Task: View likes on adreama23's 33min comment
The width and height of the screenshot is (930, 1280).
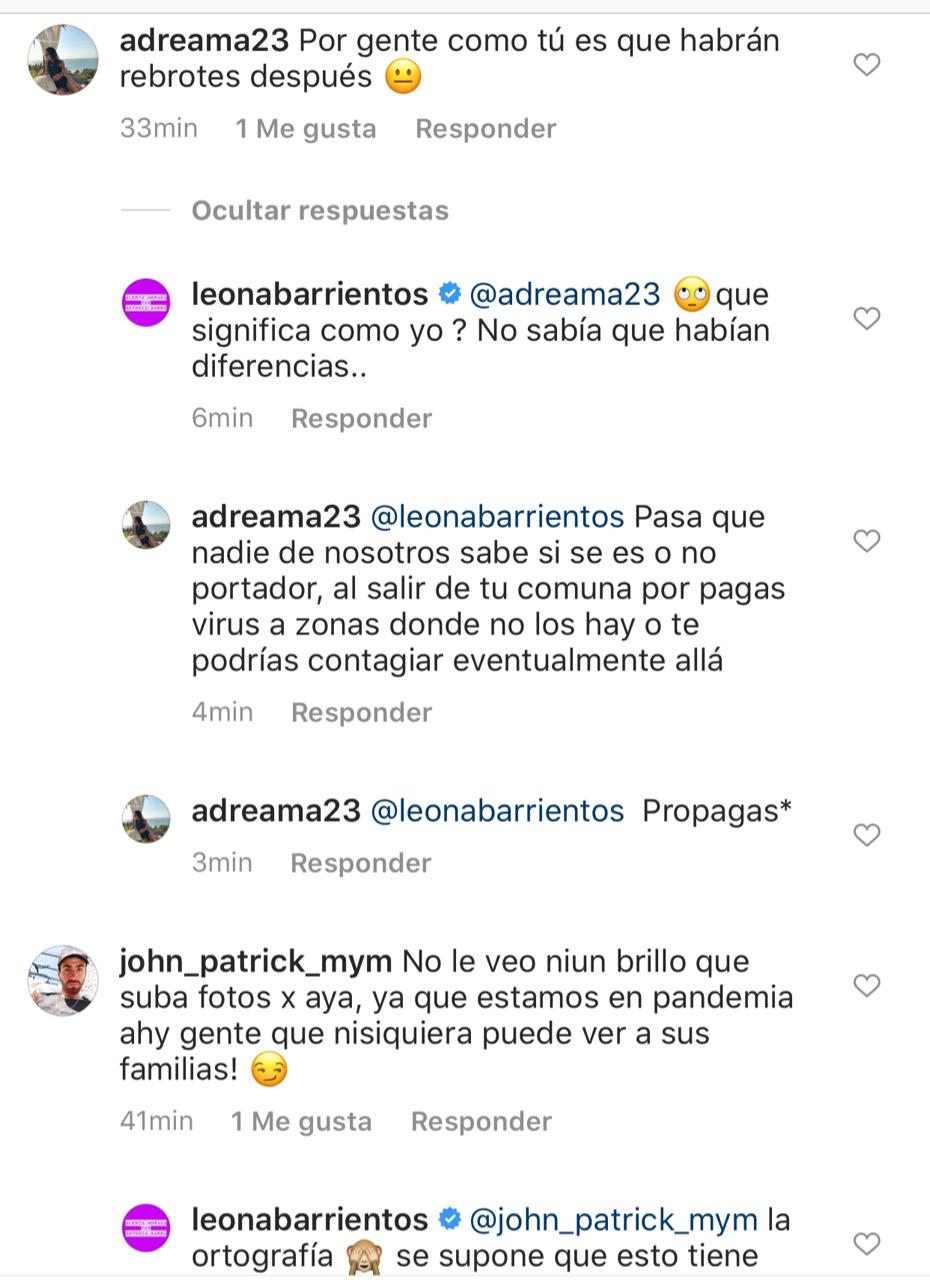Action: pos(306,129)
